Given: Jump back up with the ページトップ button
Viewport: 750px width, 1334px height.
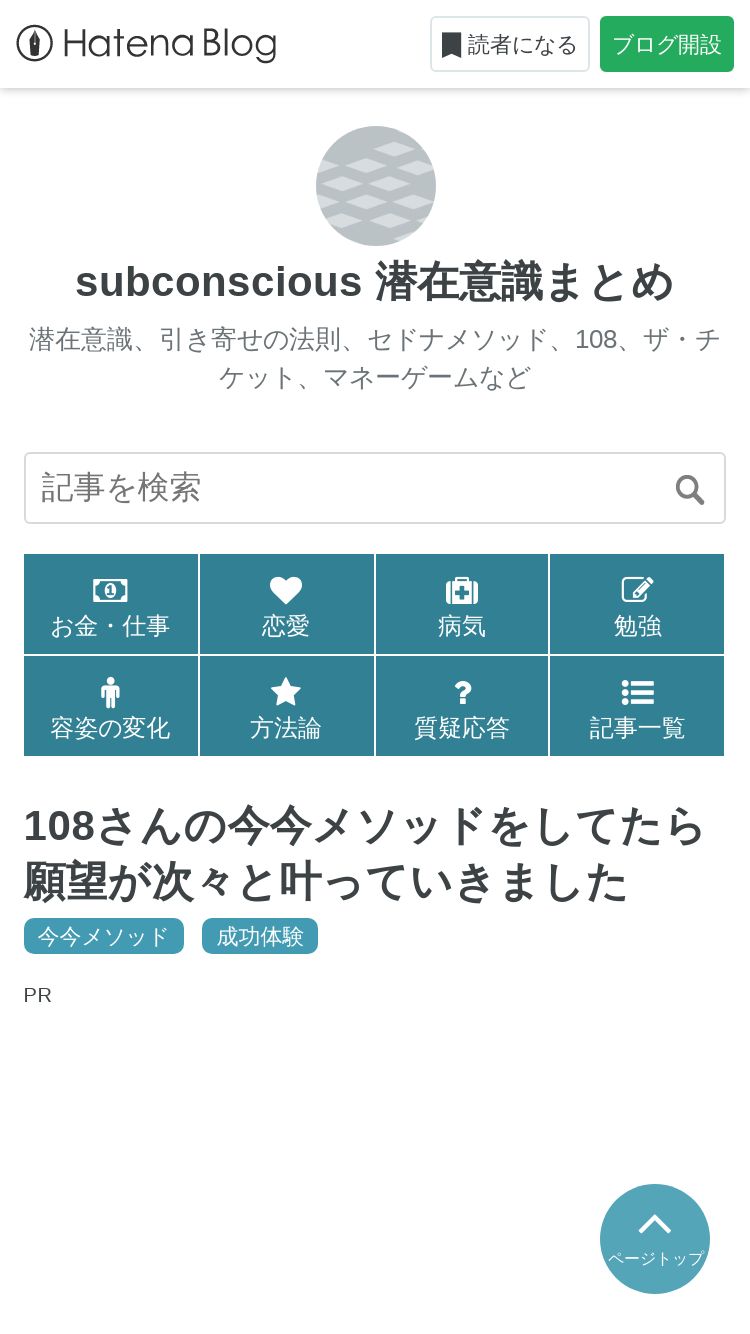Looking at the screenshot, I should 655,1239.
